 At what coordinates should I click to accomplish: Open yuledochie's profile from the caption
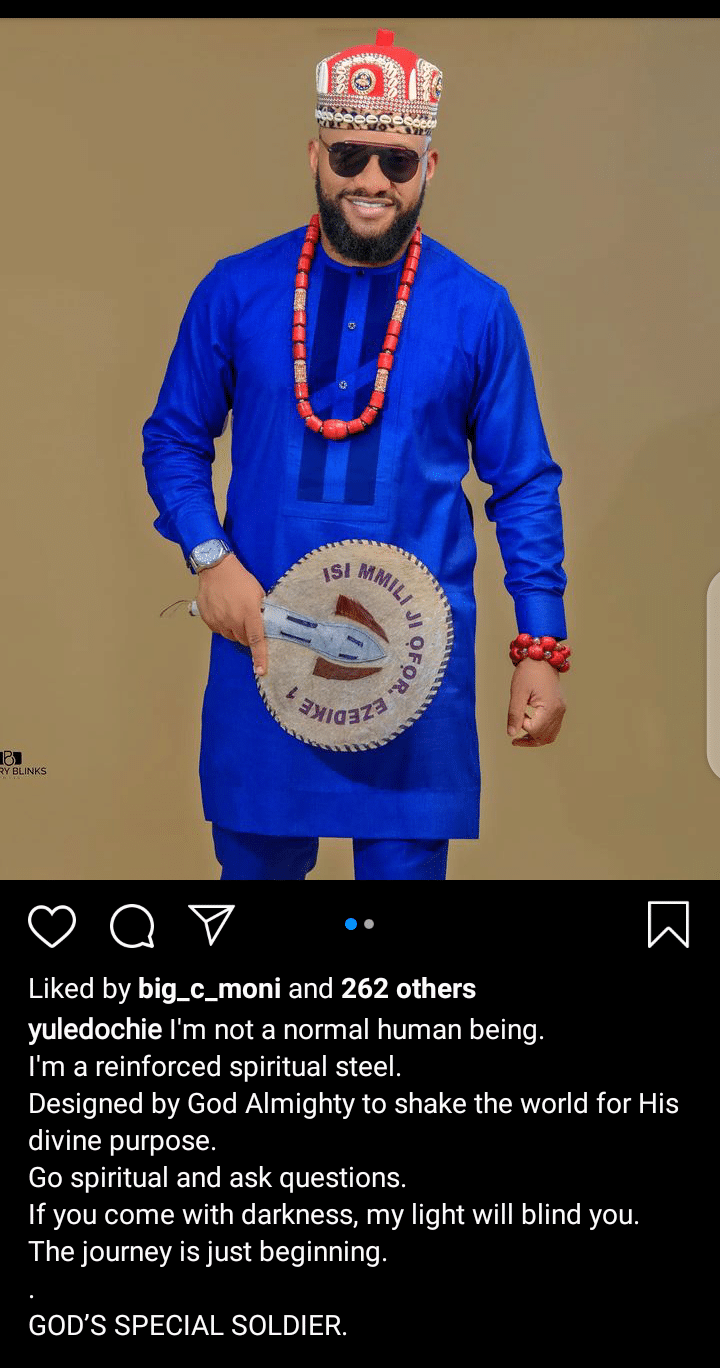click(95, 1029)
